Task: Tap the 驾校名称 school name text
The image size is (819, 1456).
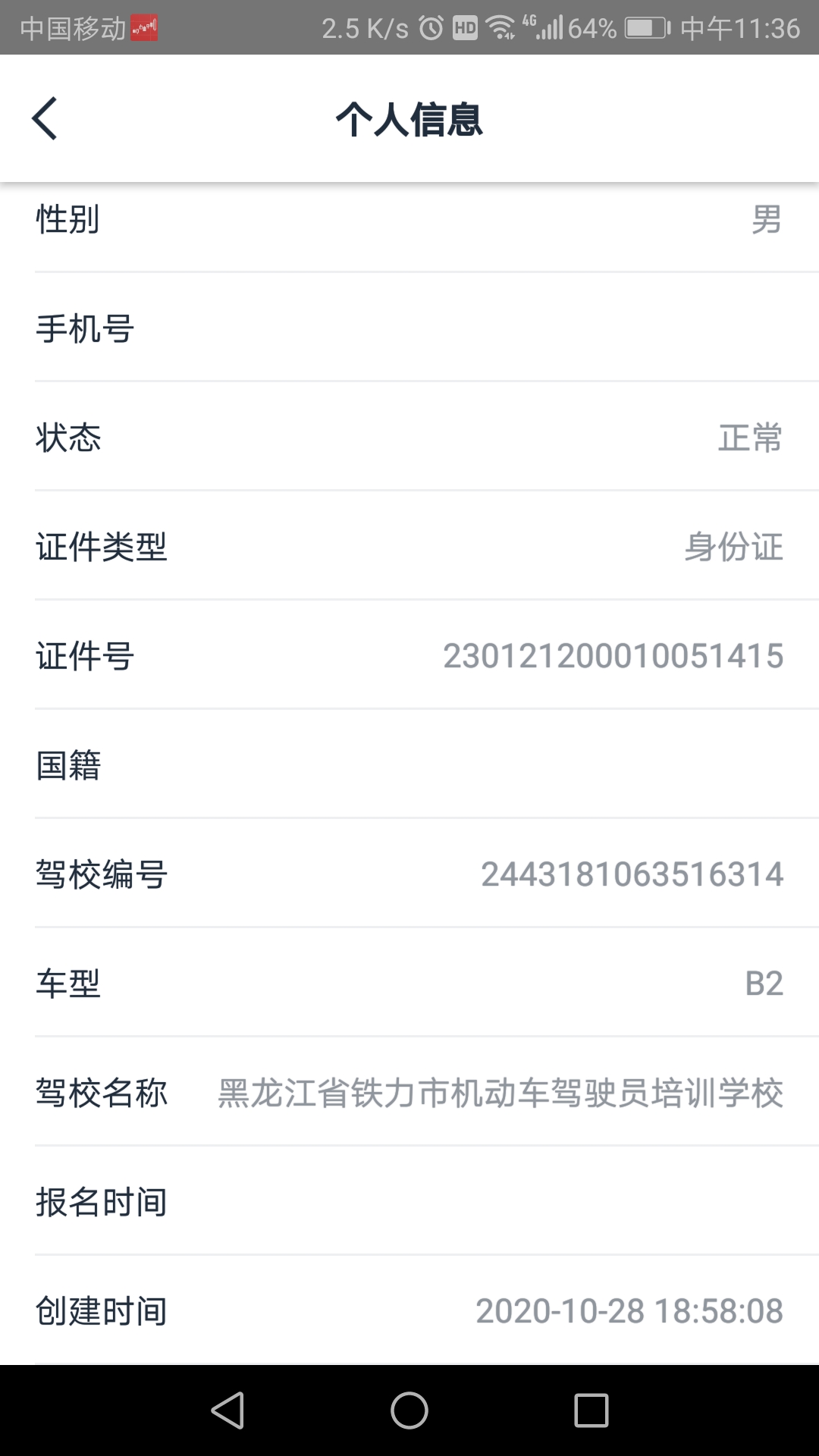Action: [499, 1092]
